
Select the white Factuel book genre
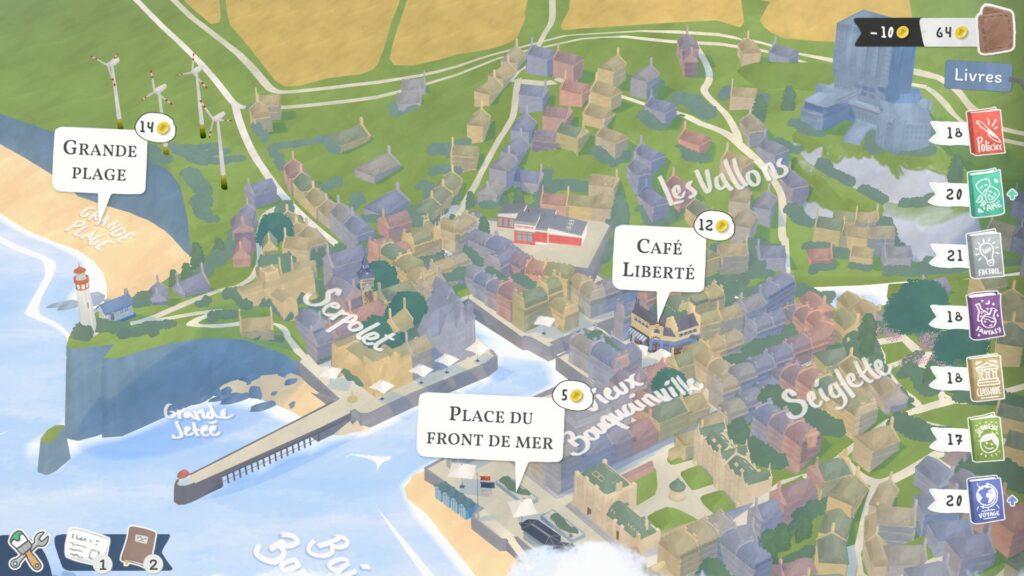[x=985, y=256]
